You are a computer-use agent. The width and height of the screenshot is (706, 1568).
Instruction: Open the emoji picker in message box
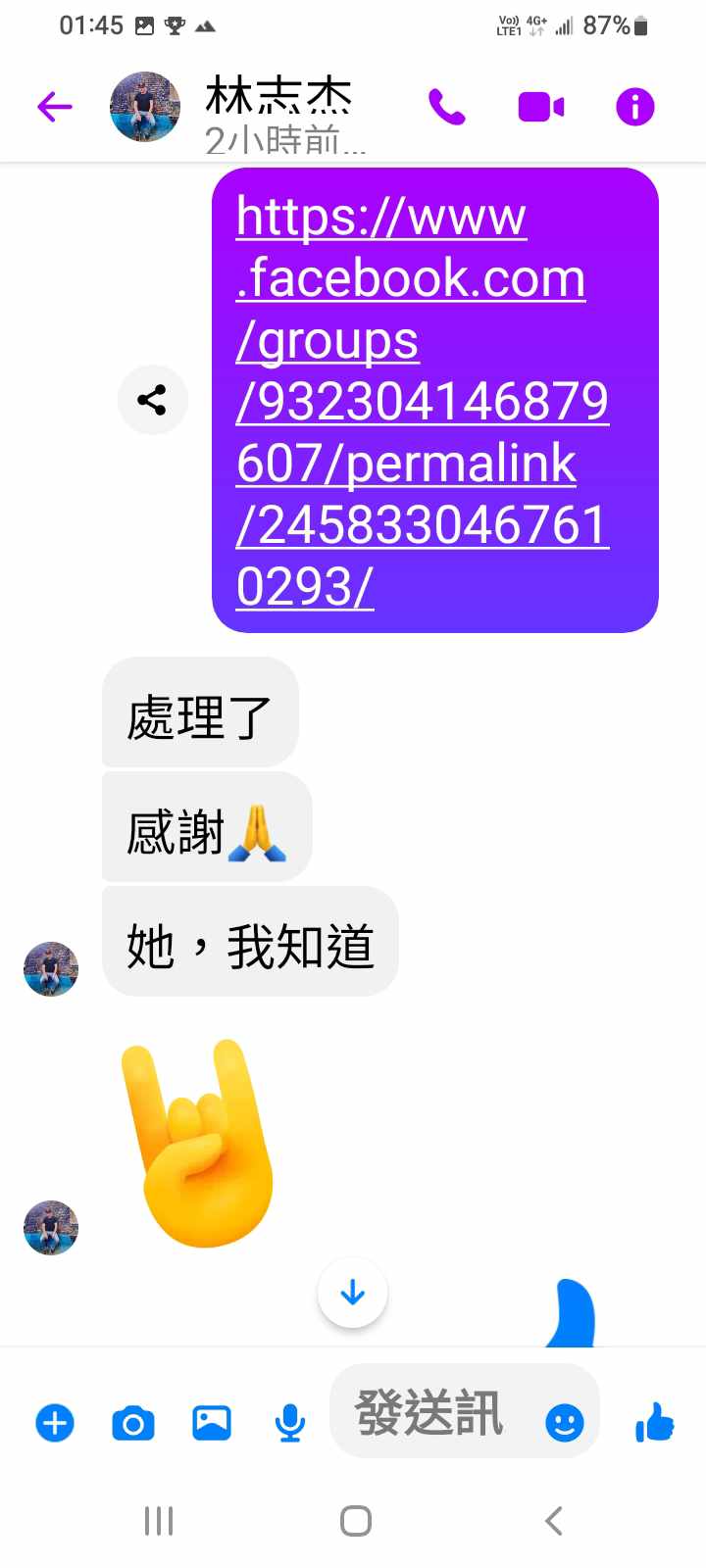564,1422
